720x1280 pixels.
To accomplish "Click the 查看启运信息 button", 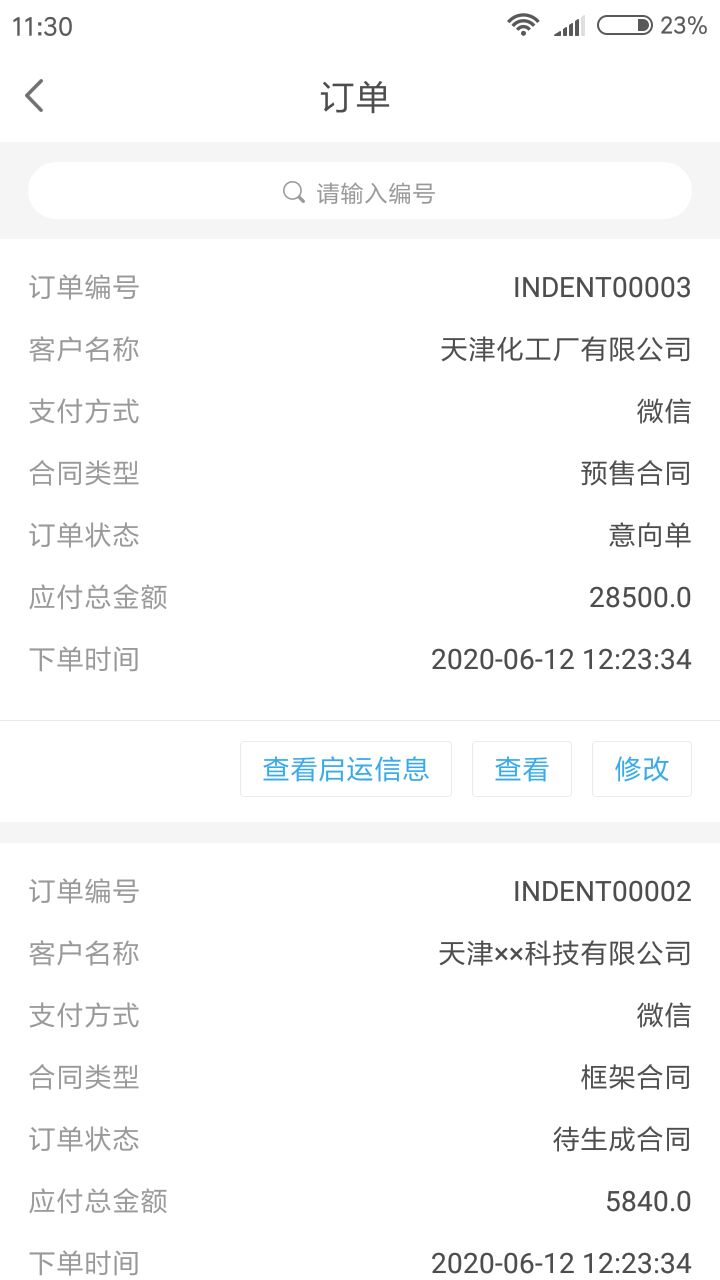I will pyautogui.click(x=346, y=768).
